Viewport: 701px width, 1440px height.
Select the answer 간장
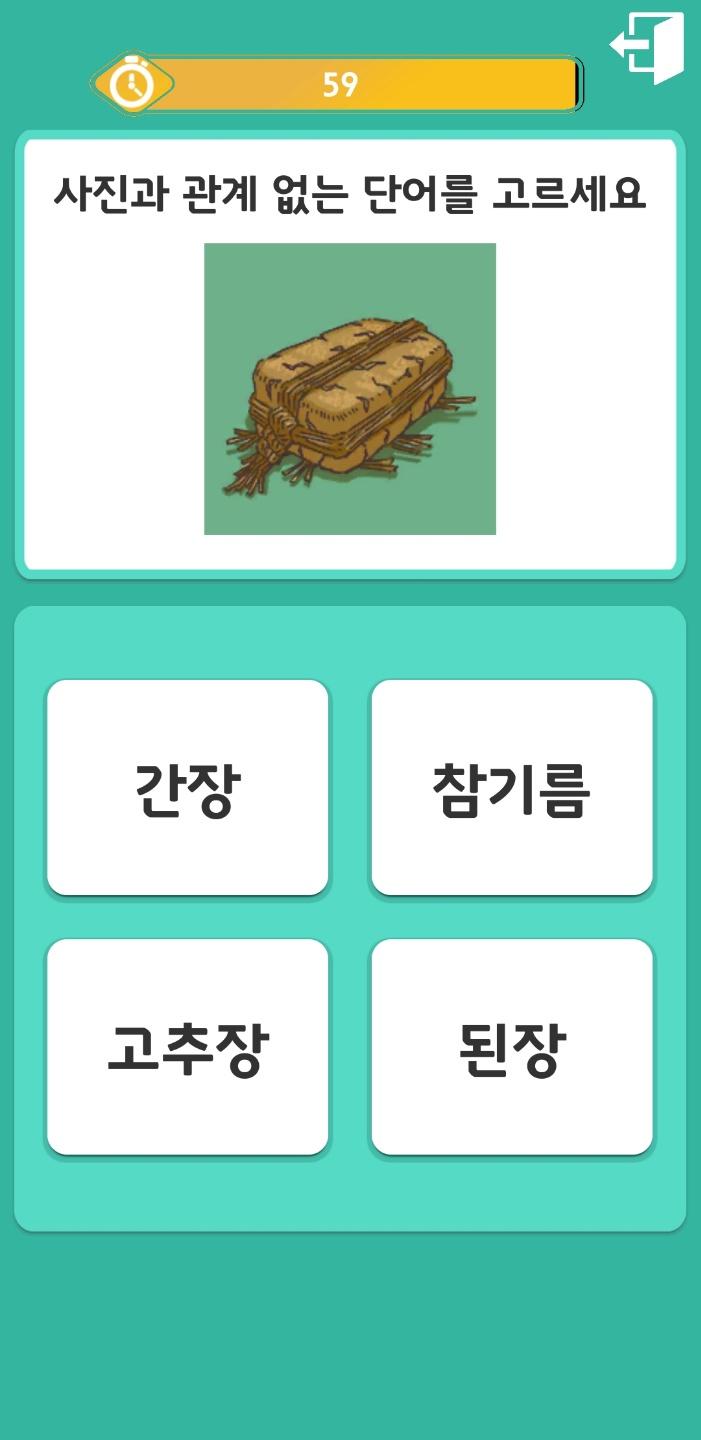(188, 788)
